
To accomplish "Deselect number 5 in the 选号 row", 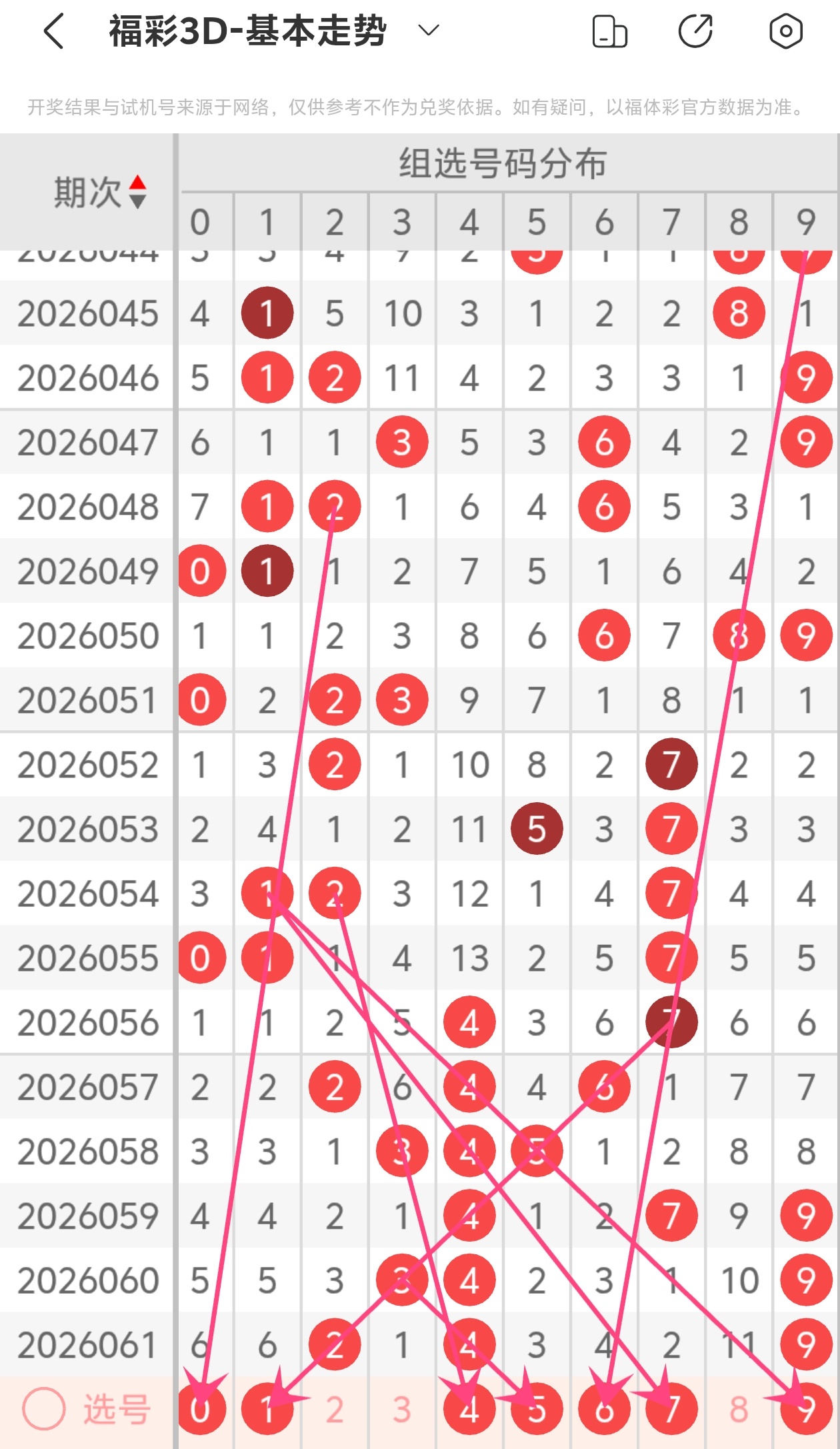I will tap(537, 1409).
